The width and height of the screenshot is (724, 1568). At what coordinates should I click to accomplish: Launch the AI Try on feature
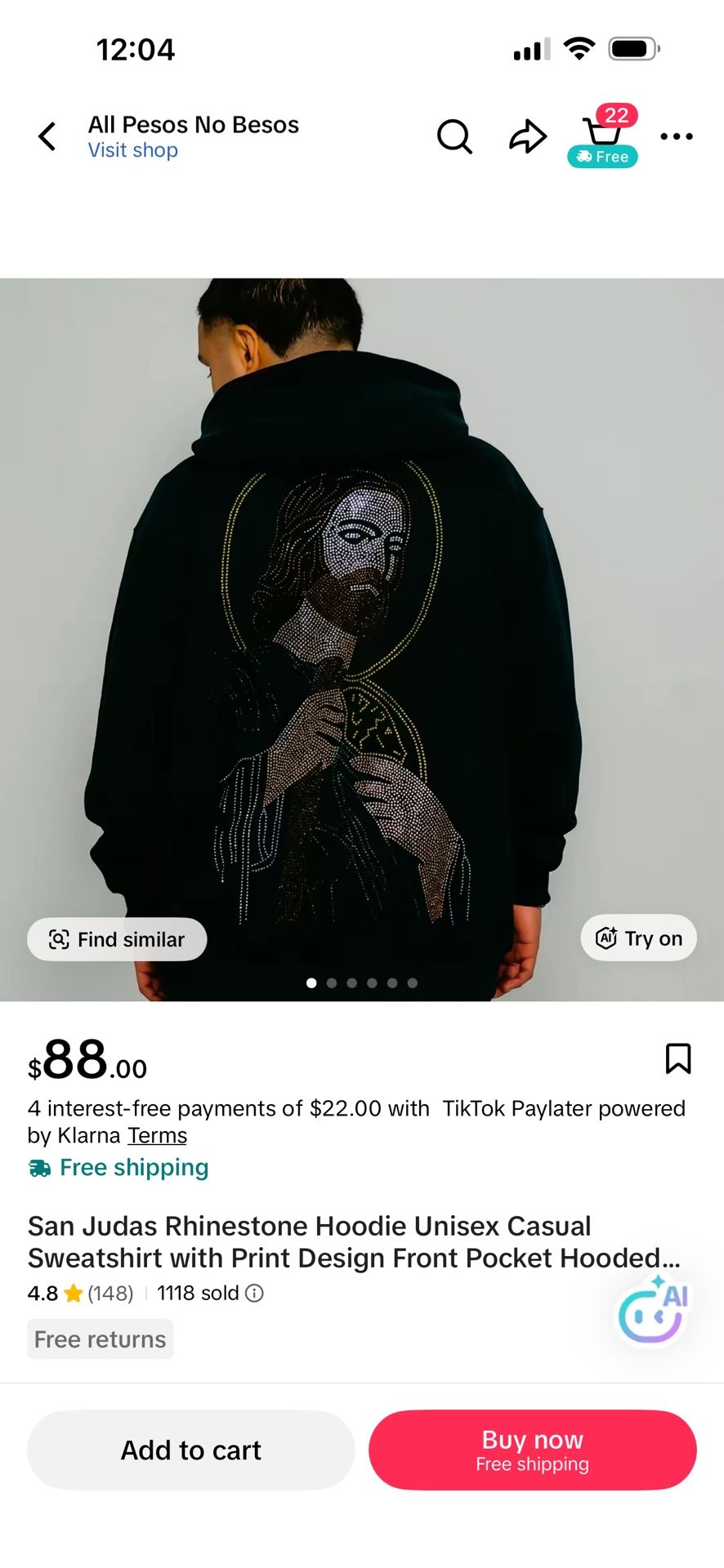click(638, 938)
